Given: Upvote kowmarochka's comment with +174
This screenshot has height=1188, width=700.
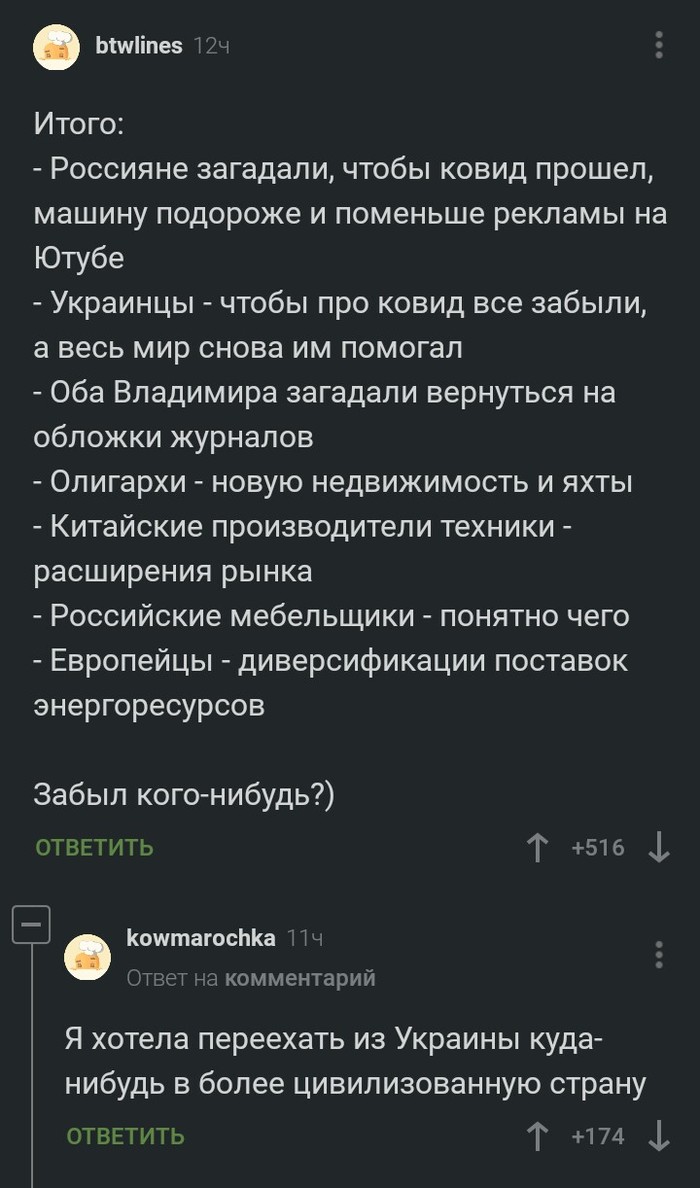Looking at the screenshot, I should pos(538,1136).
